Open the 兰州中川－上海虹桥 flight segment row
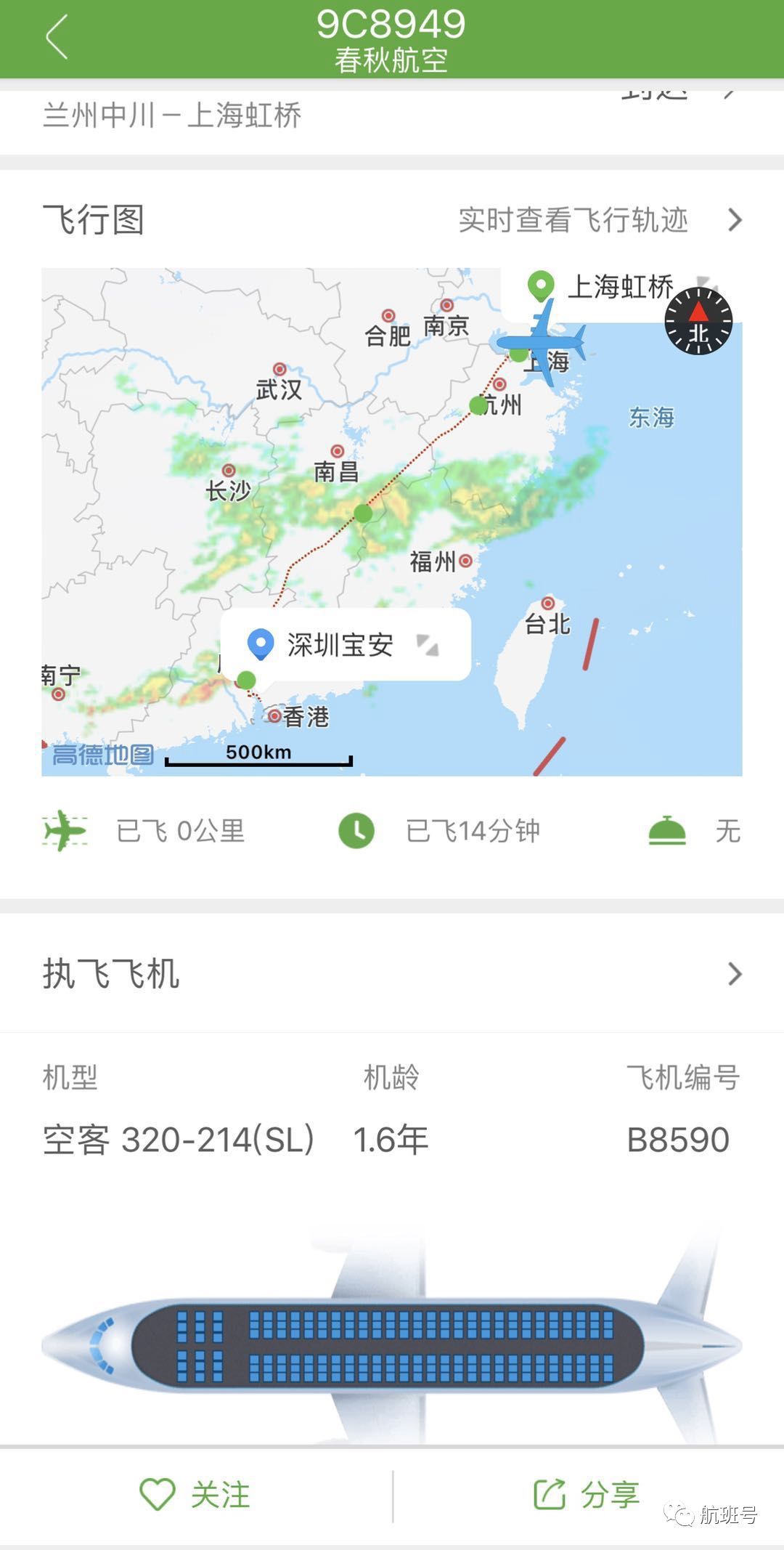 pyautogui.click(x=392, y=116)
